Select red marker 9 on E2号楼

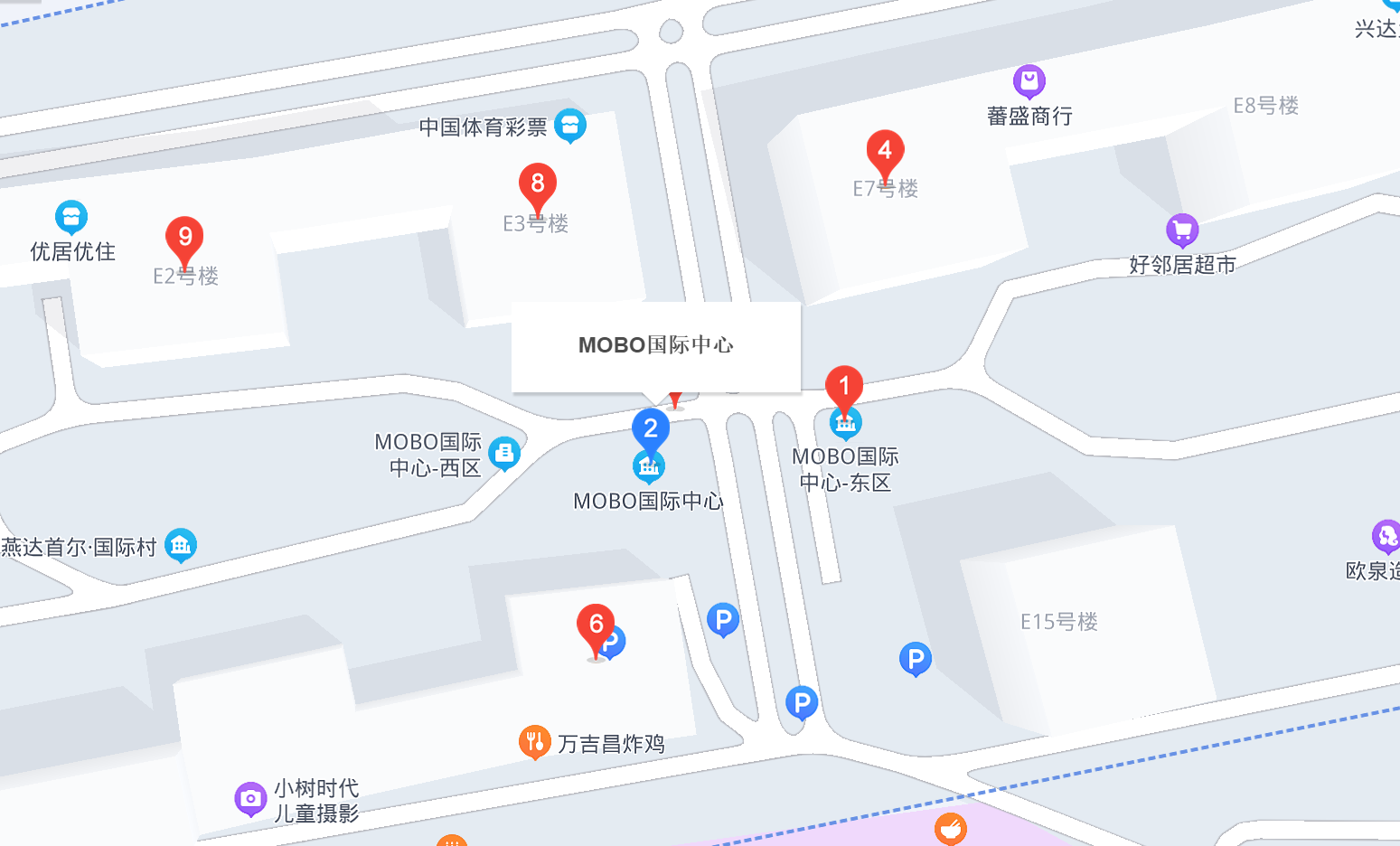[184, 238]
